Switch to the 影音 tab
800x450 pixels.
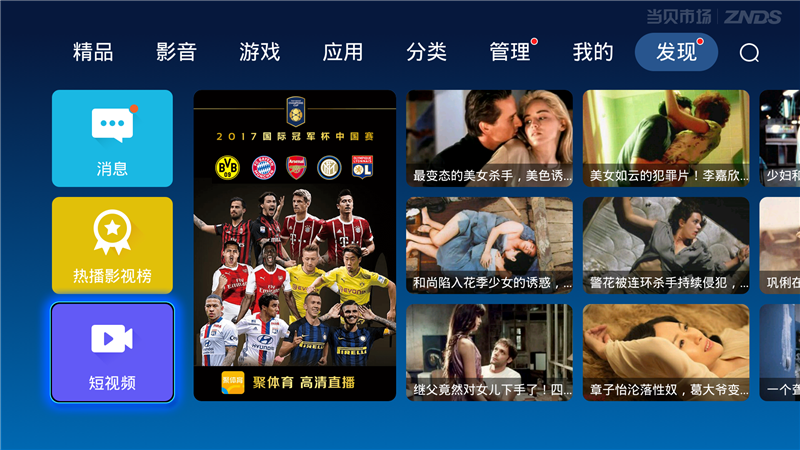tap(176, 52)
